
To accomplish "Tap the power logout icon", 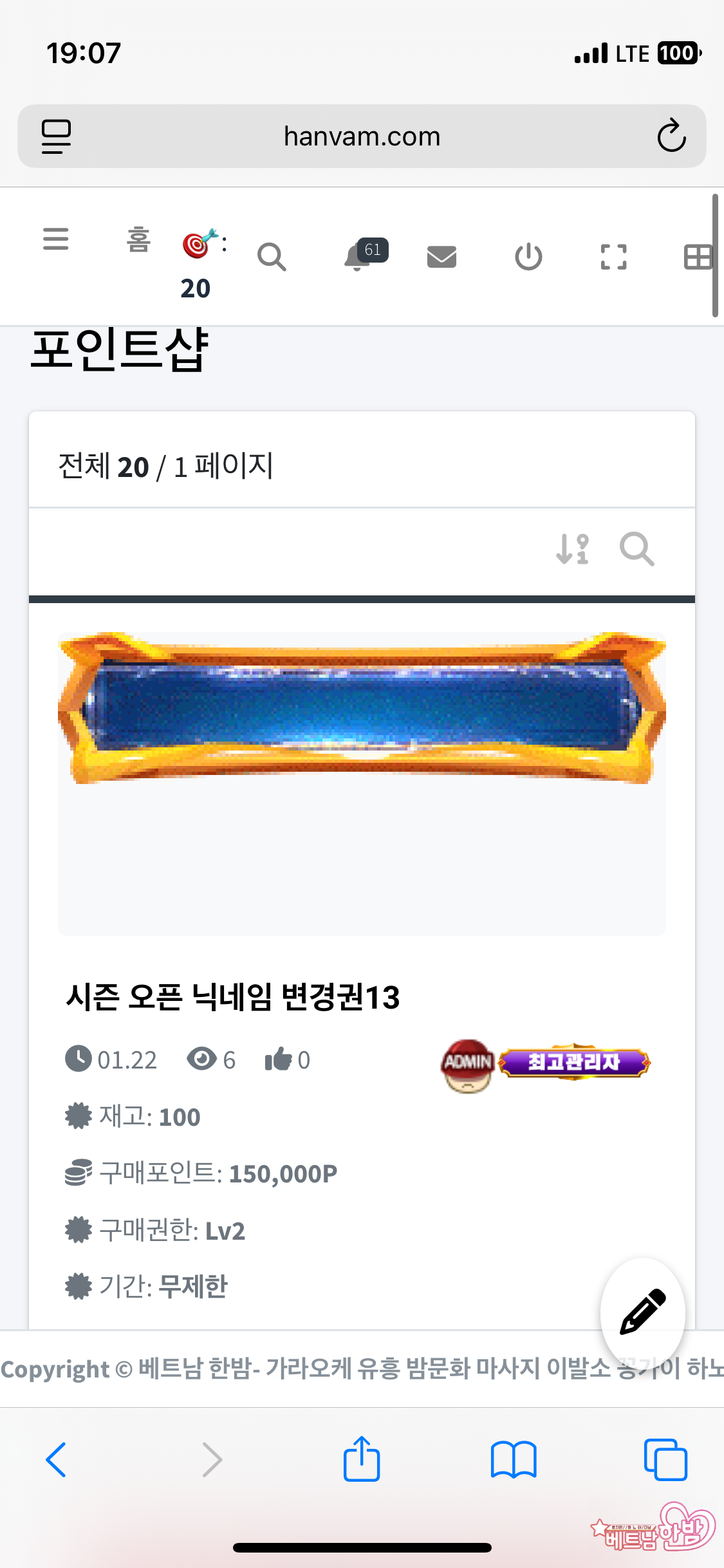I will click(528, 257).
